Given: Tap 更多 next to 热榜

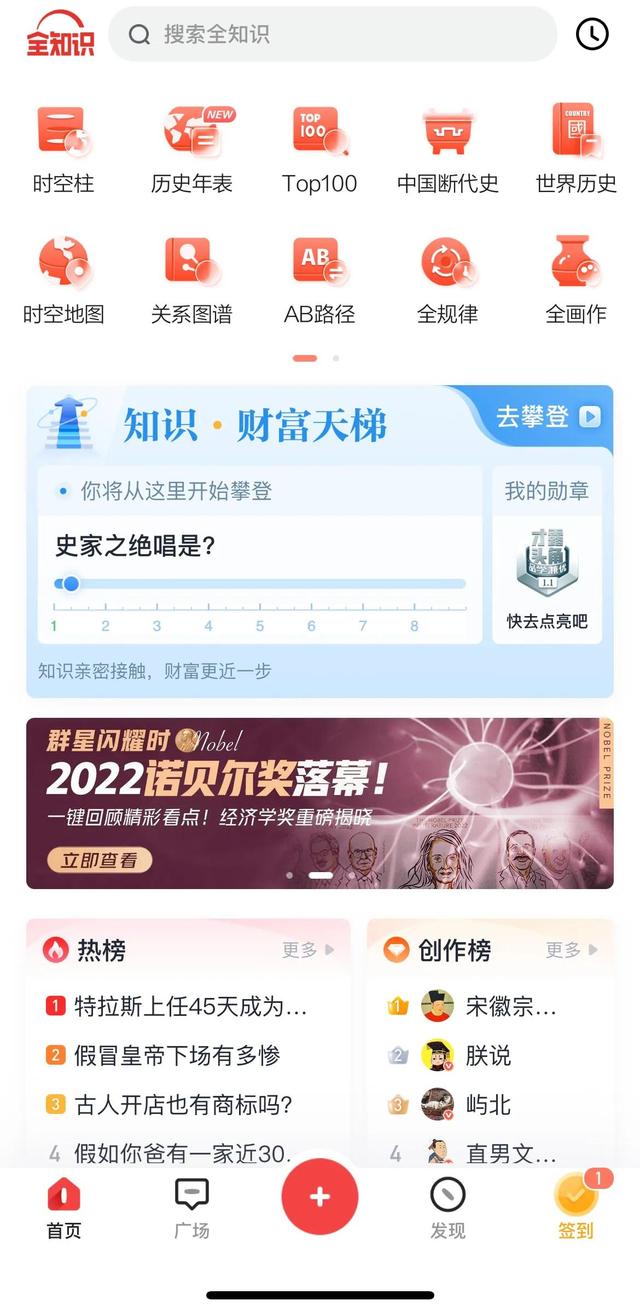Looking at the screenshot, I should point(308,950).
